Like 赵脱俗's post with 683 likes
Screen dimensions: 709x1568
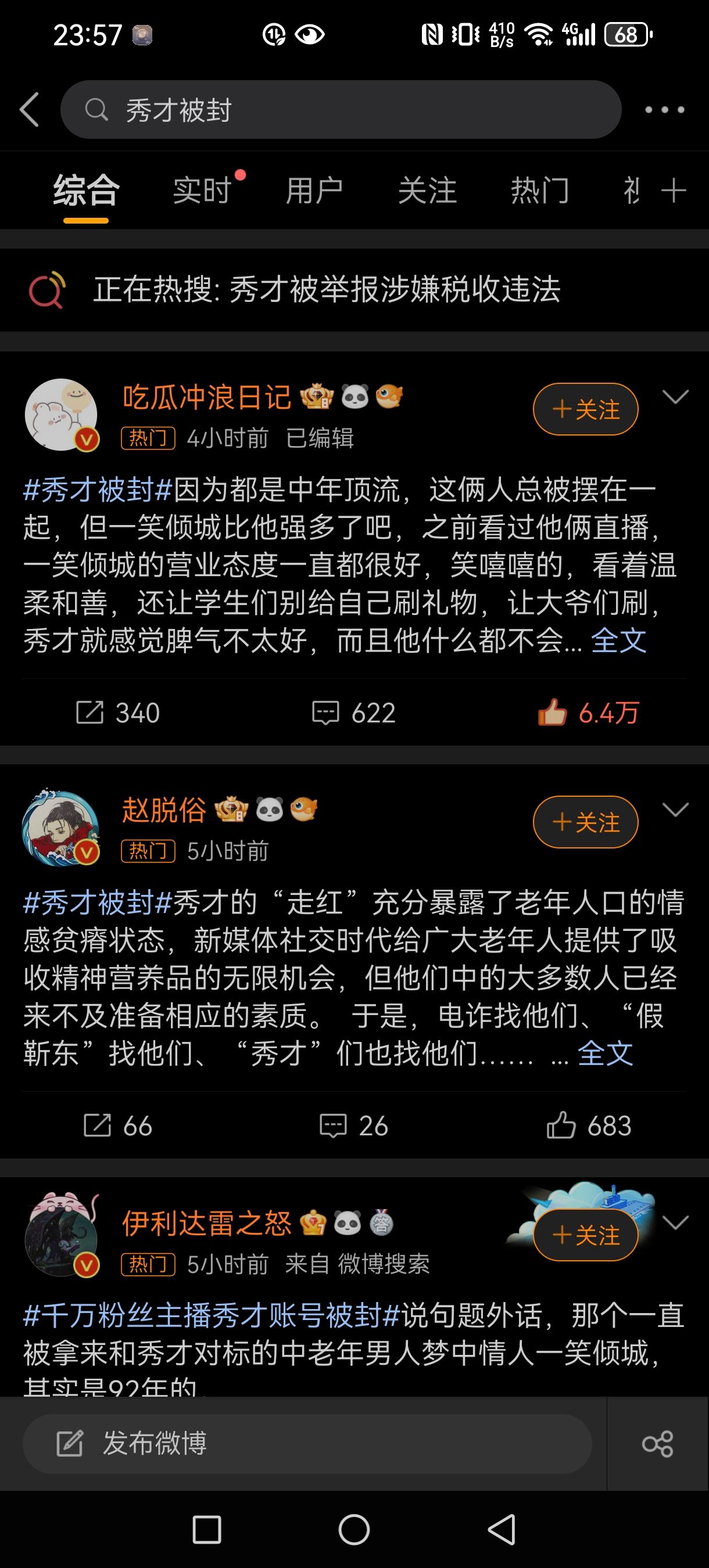(588, 1125)
